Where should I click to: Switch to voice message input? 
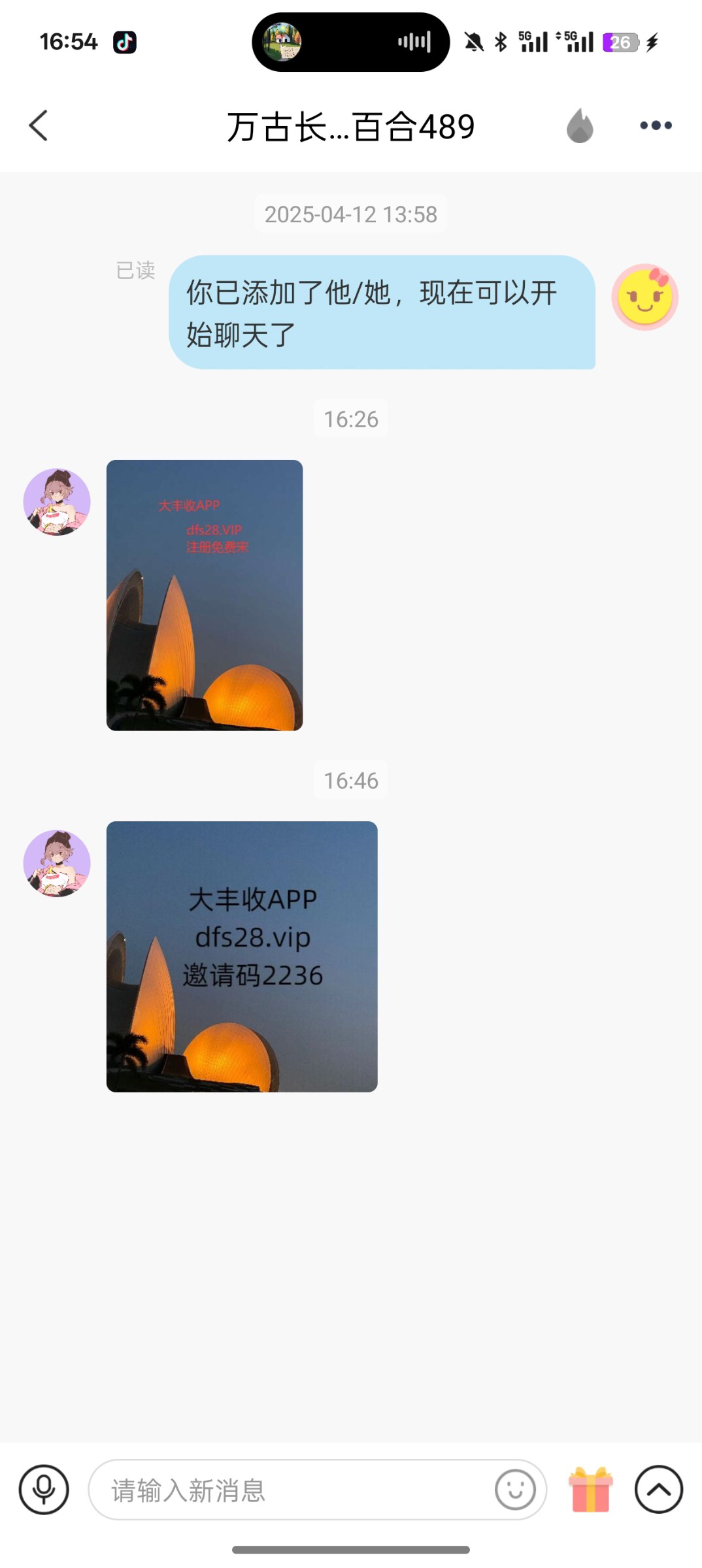pos(44,1490)
